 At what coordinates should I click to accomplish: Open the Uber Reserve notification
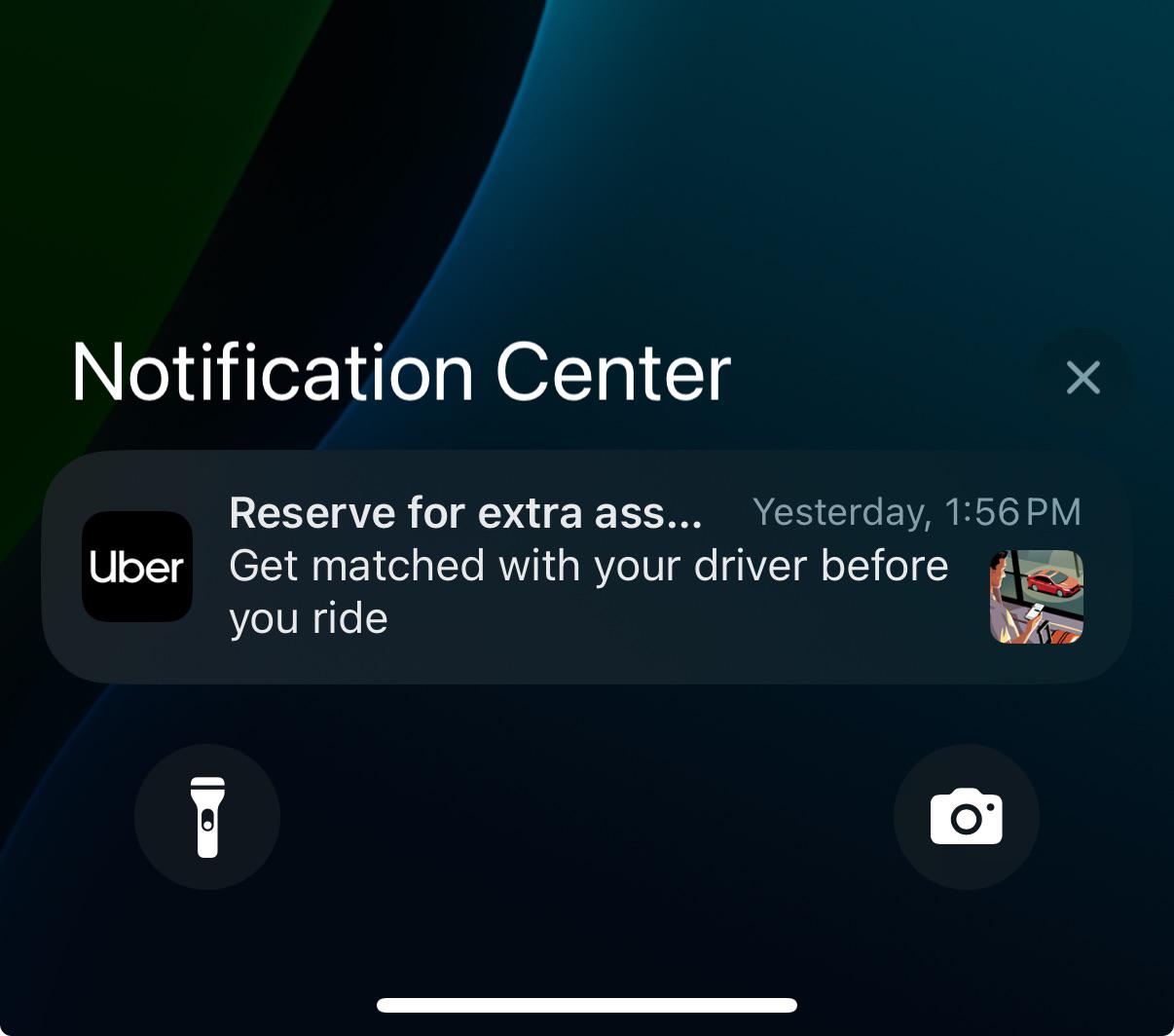tap(586, 567)
